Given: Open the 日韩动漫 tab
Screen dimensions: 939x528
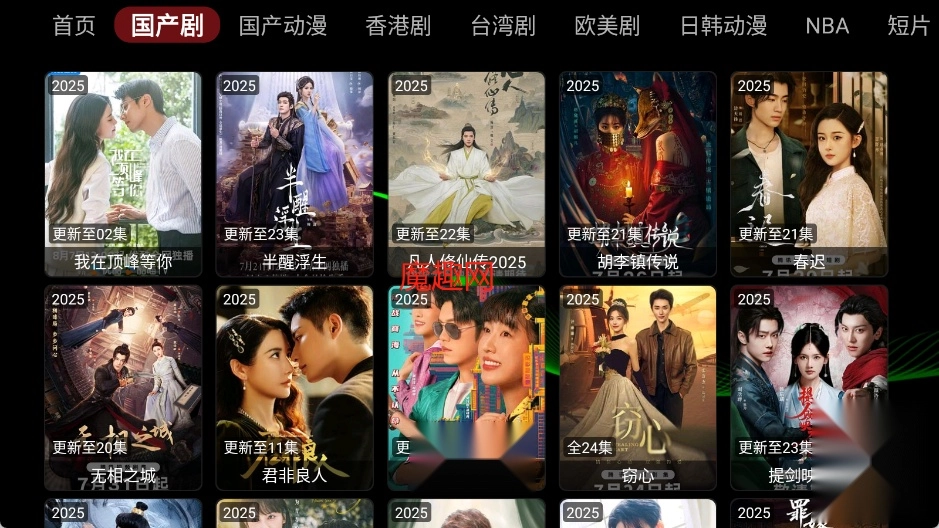Looking at the screenshot, I should [723, 25].
